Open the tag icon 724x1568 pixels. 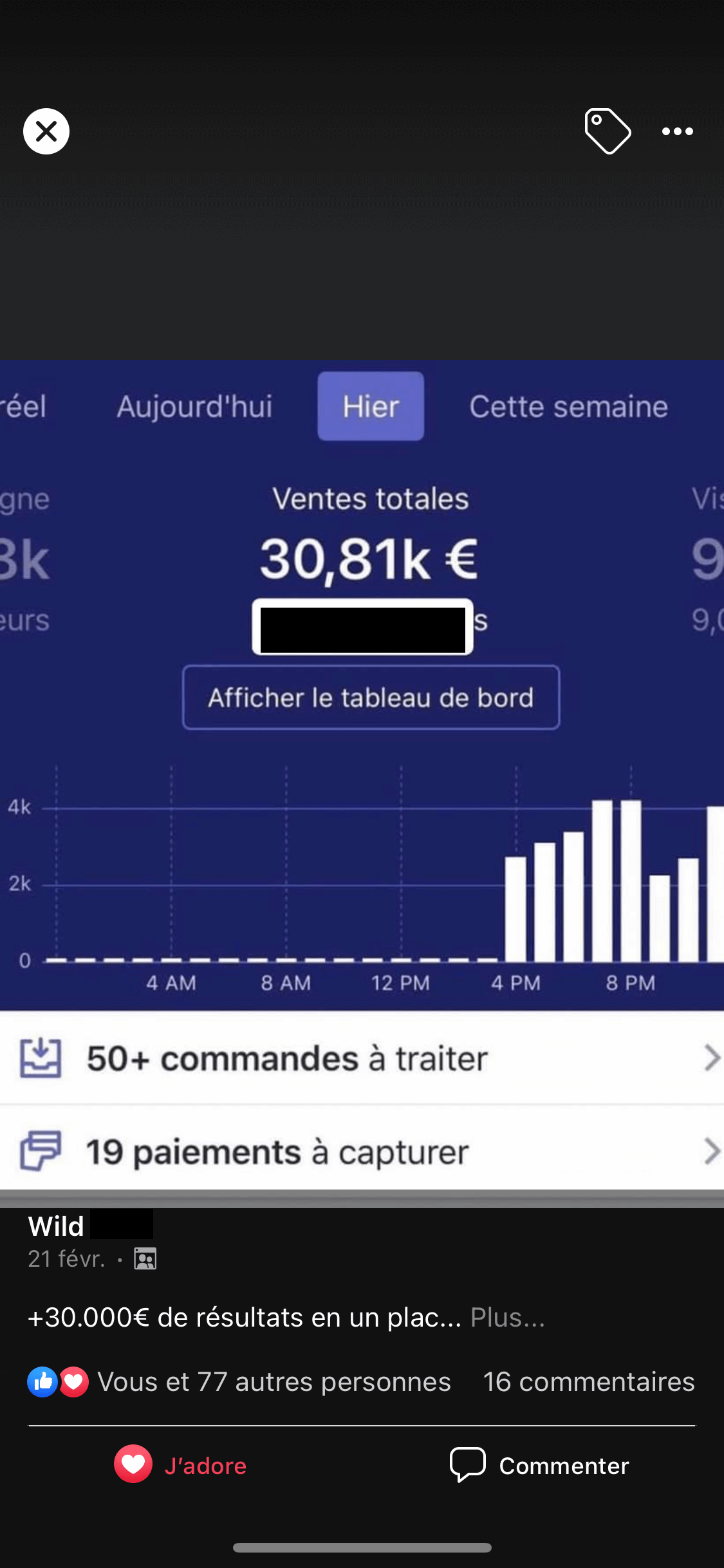[x=608, y=131]
